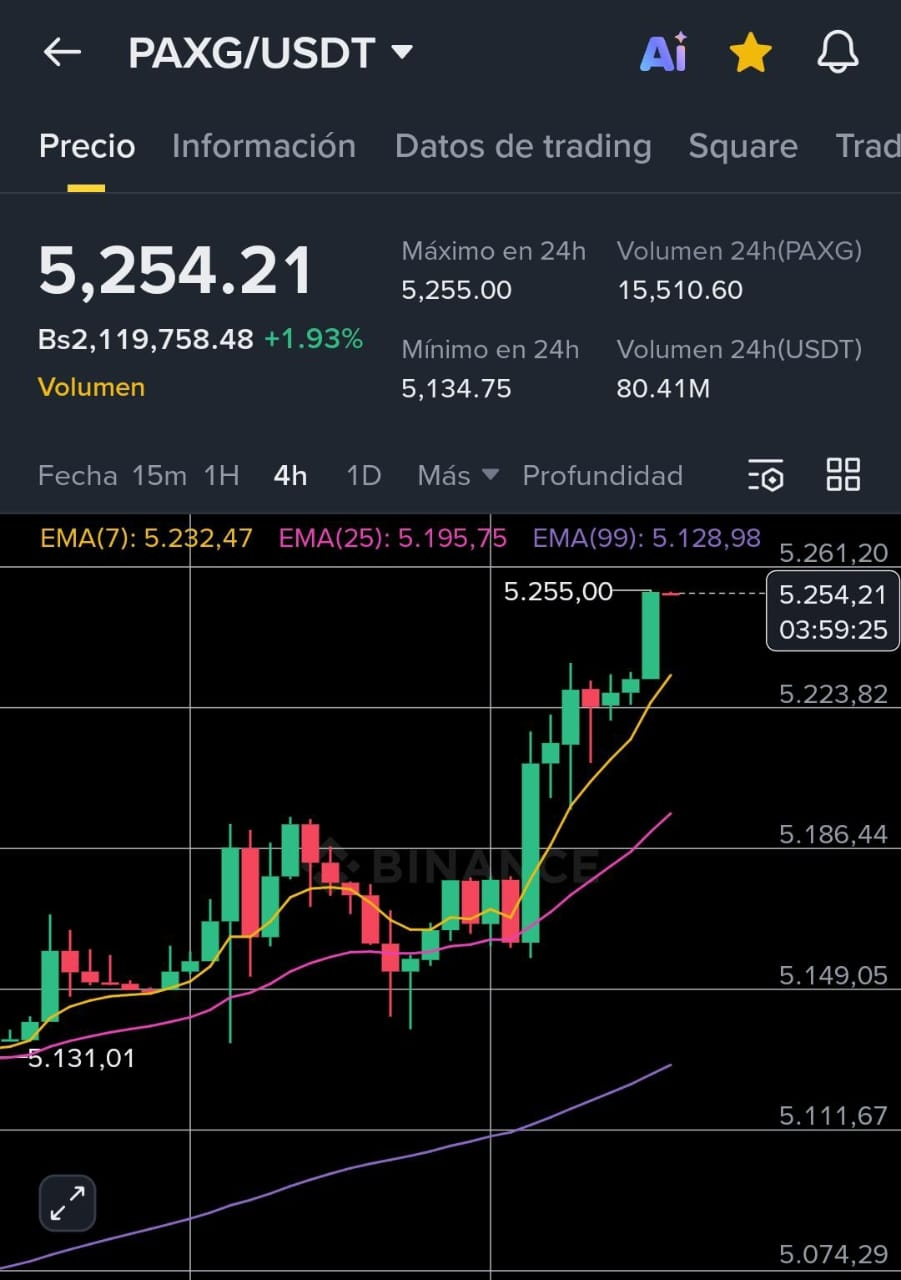
Task: Expand the Más timeframe dropdown
Action: coord(458,475)
